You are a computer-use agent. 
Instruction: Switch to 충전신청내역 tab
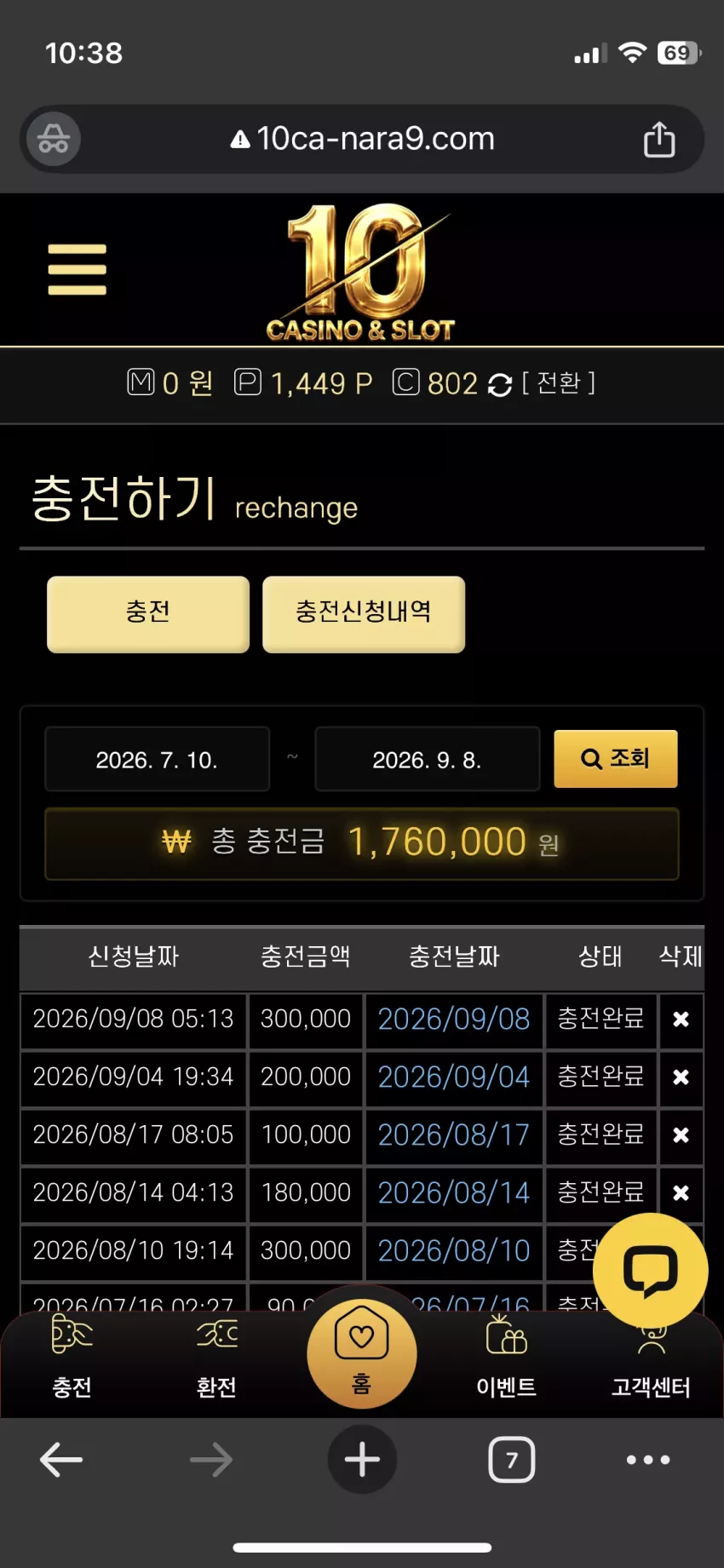pyautogui.click(x=364, y=614)
